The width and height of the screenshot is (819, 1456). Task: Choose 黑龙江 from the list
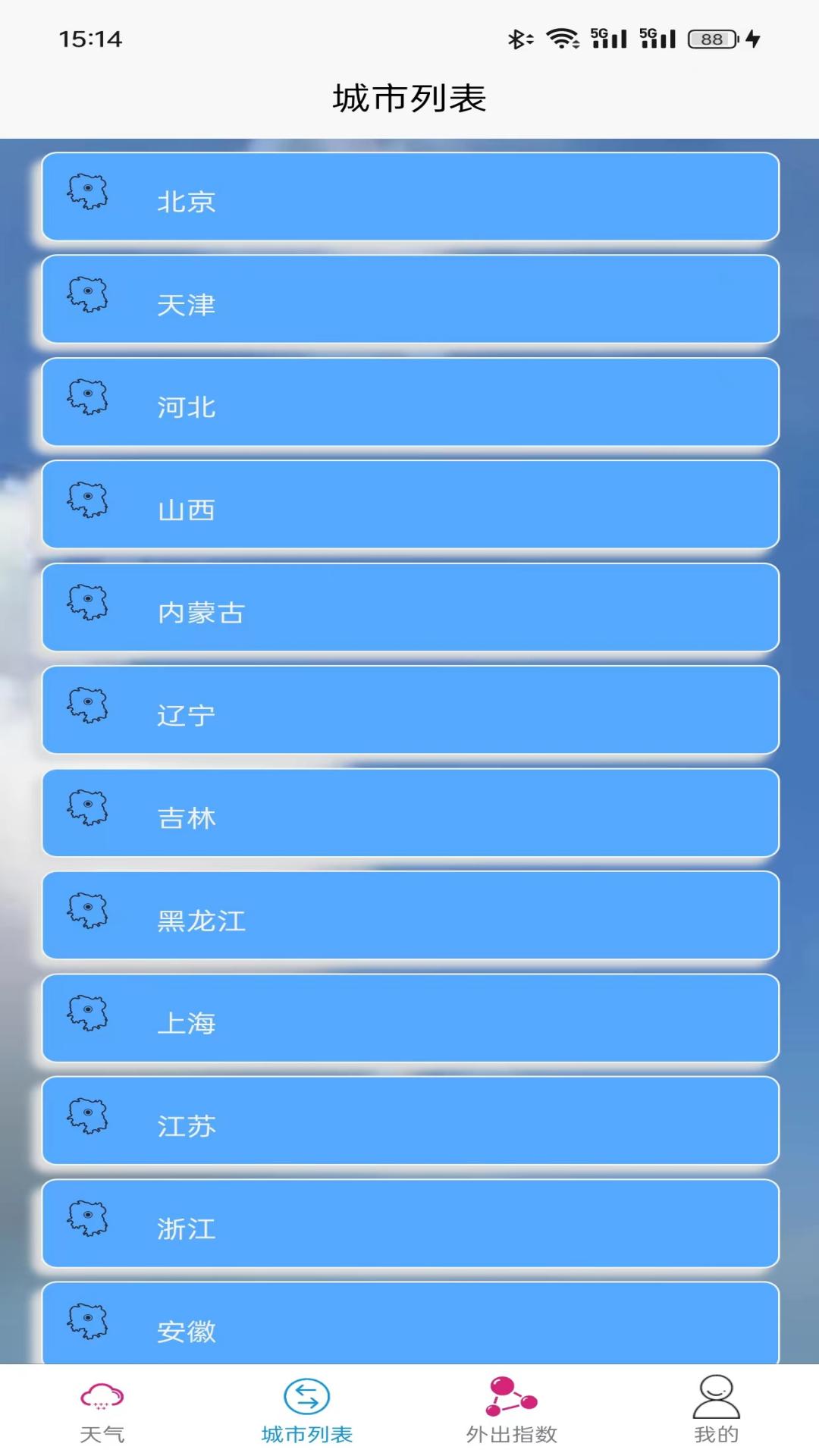(x=409, y=915)
